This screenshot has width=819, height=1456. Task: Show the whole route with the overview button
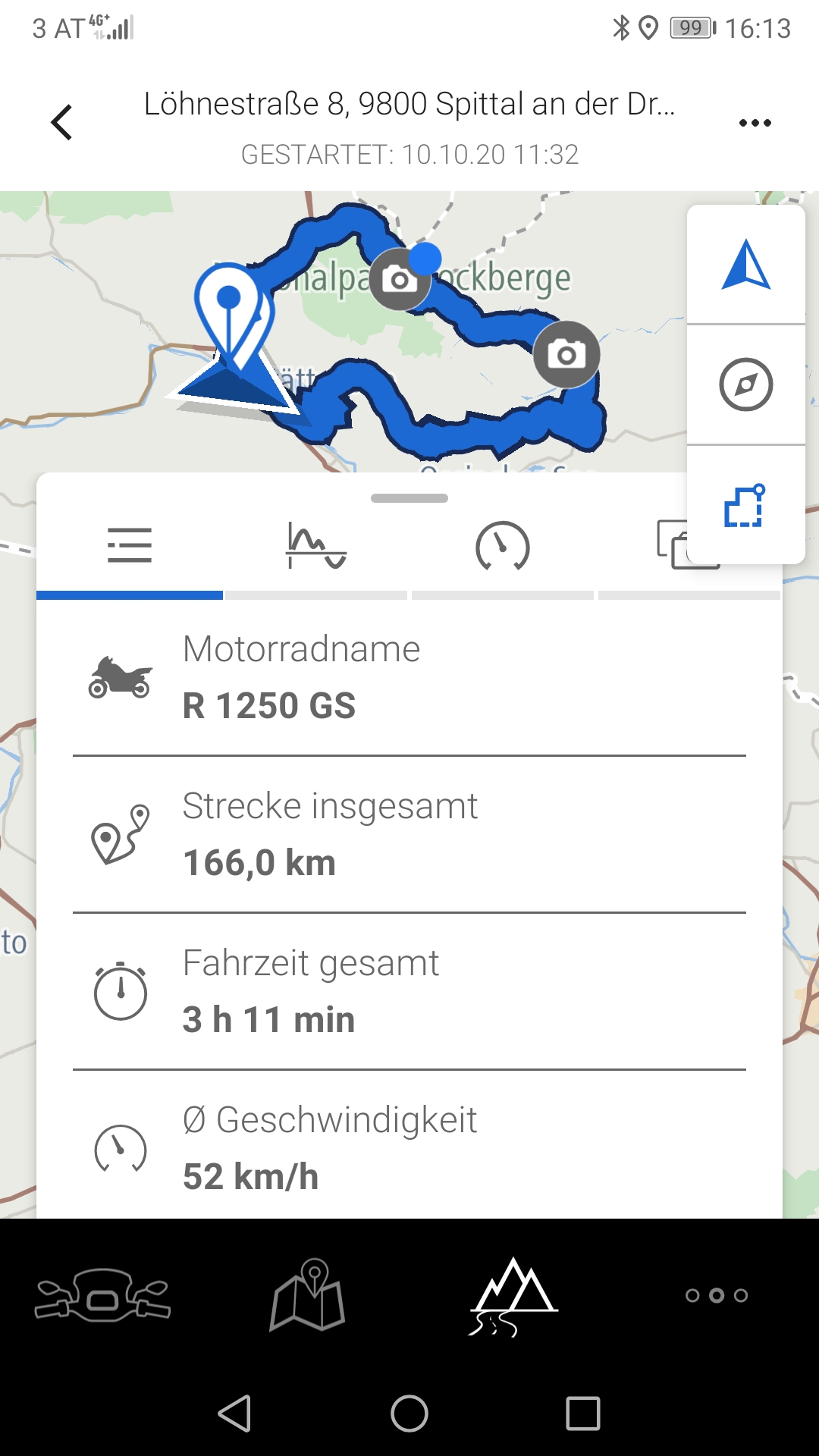click(746, 506)
